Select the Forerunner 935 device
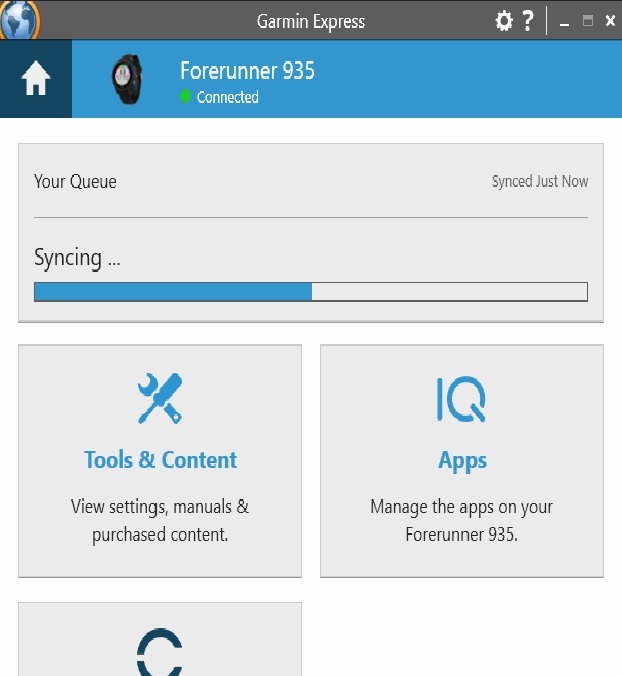The image size is (622, 676). (247, 71)
